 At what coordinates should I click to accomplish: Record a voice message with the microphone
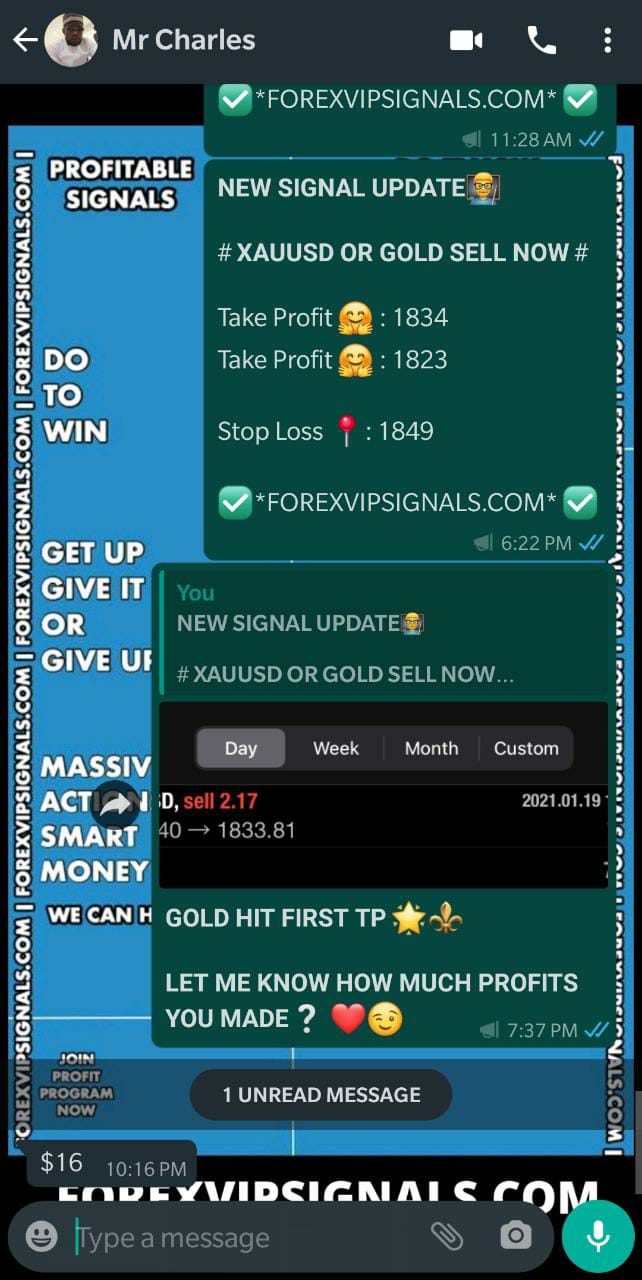click(598, 1237)
